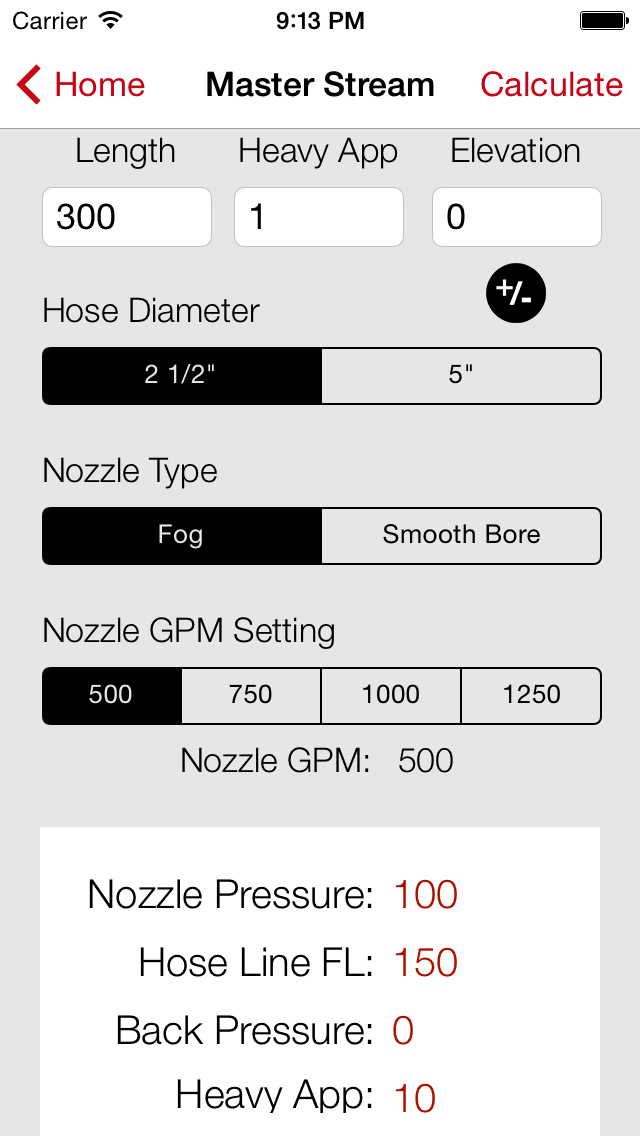Set nozzle GPM to 750

pyautogui.click(x=252, y=696)
